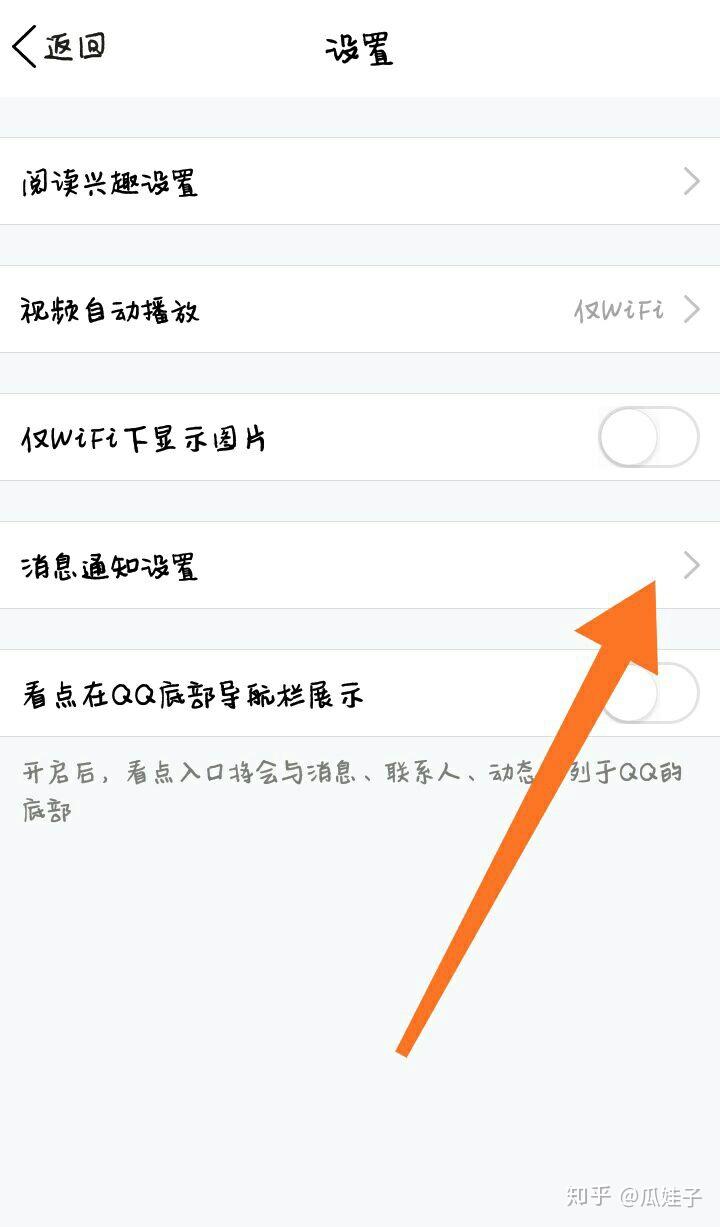Expand 阅读兴趣设置 options
Image resolution: width=720 pixels, height=1227 pixels.
(360, 181)
